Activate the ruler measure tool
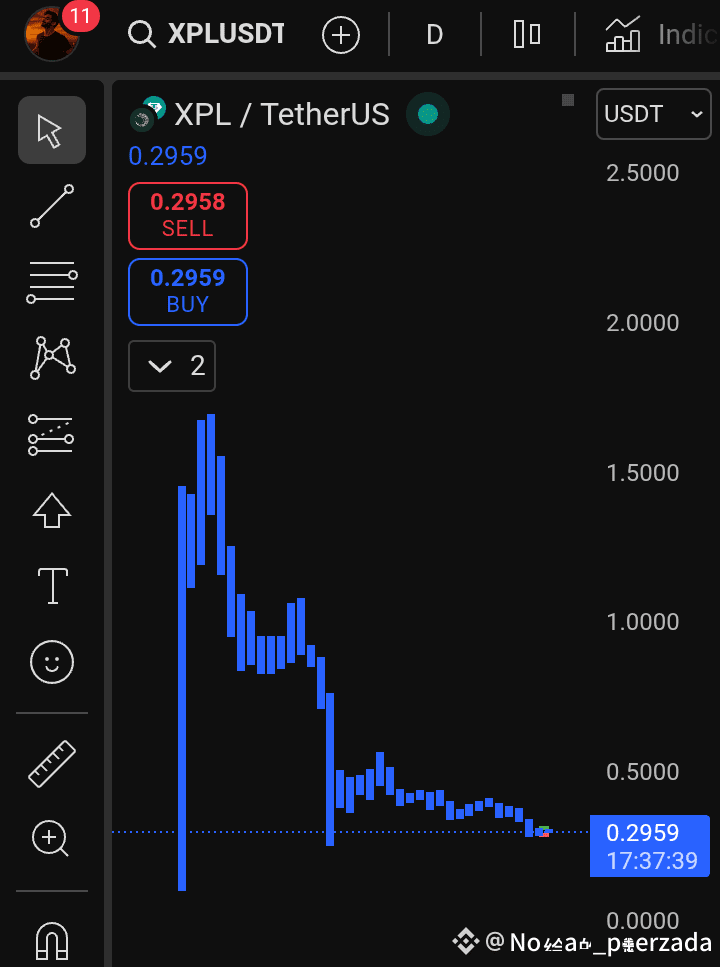This screenshot has width=720, height=967. pyautogui.click(x=52, y=762)
